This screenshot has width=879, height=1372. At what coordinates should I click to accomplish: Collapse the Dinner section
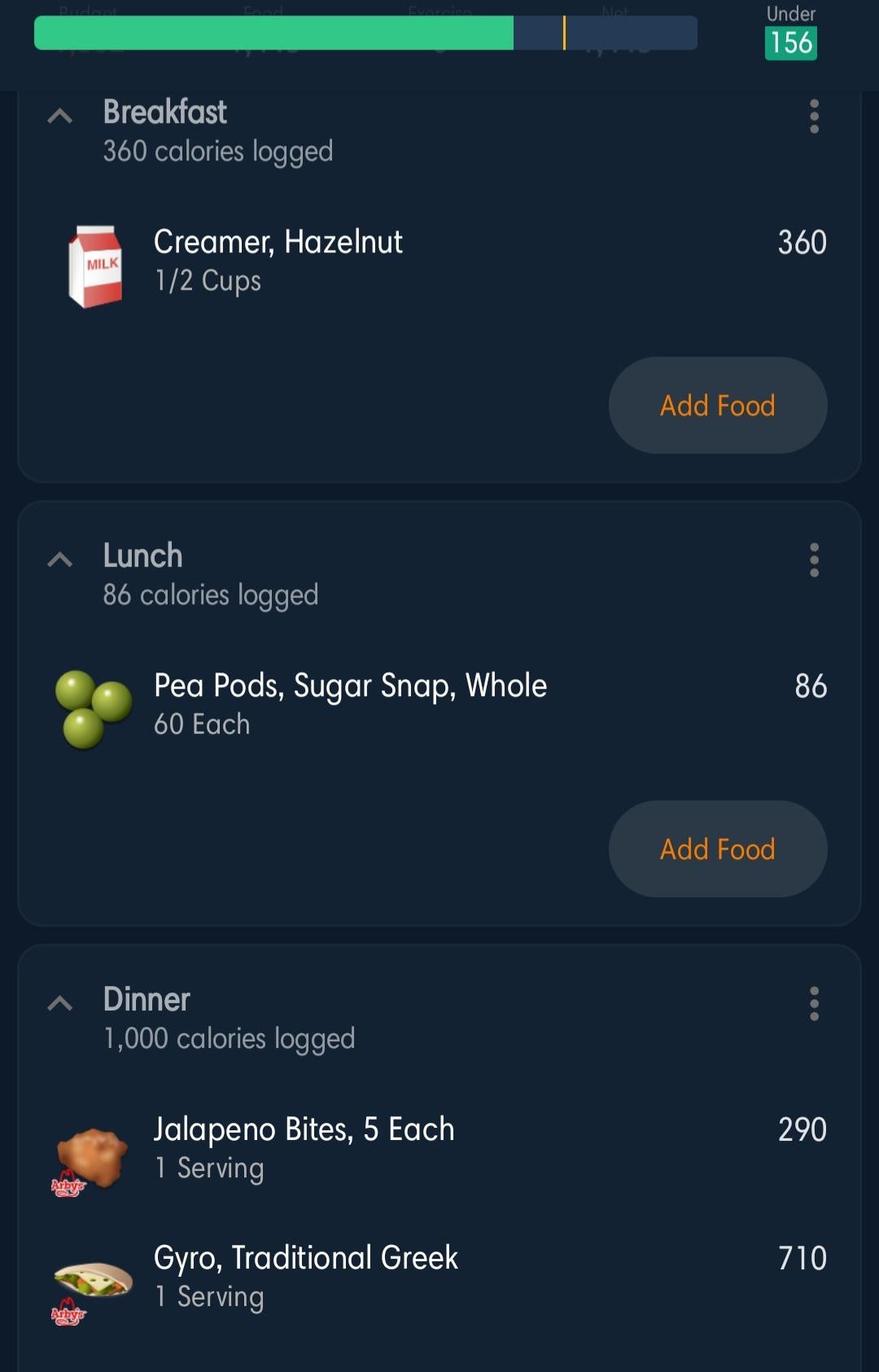(x=60, y=1003)
